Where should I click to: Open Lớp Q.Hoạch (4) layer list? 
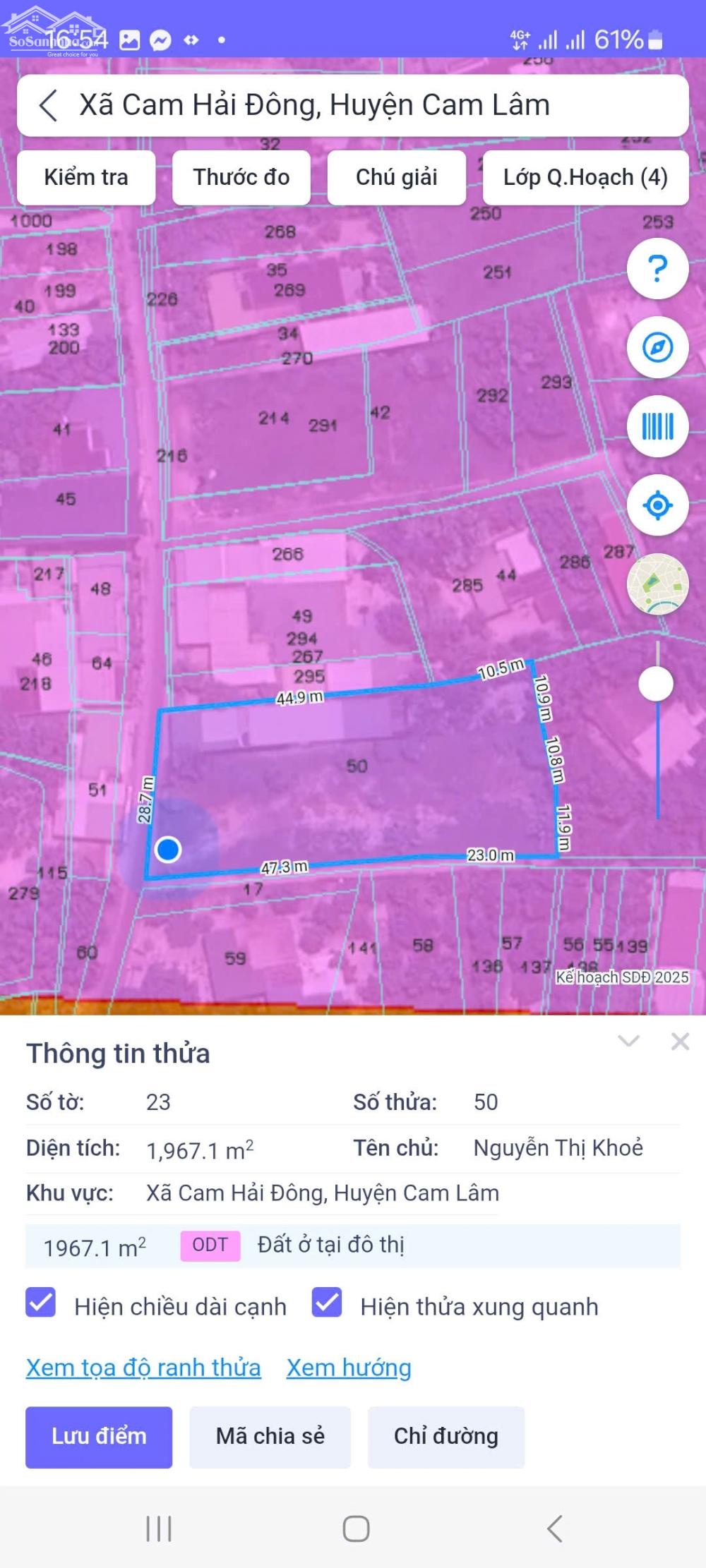click(x=587, y=177)
